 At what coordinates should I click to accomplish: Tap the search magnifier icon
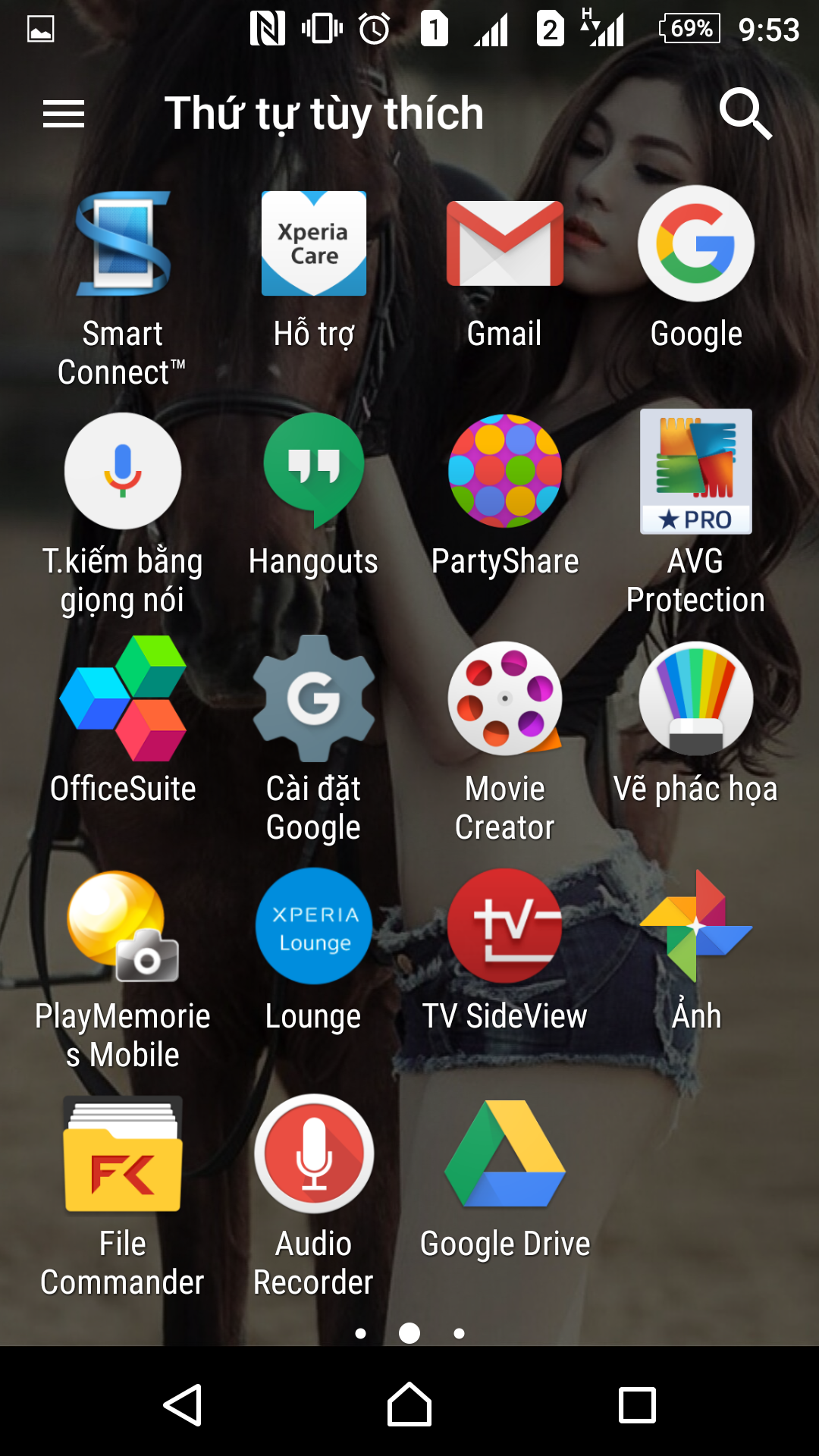pos(745,114)
